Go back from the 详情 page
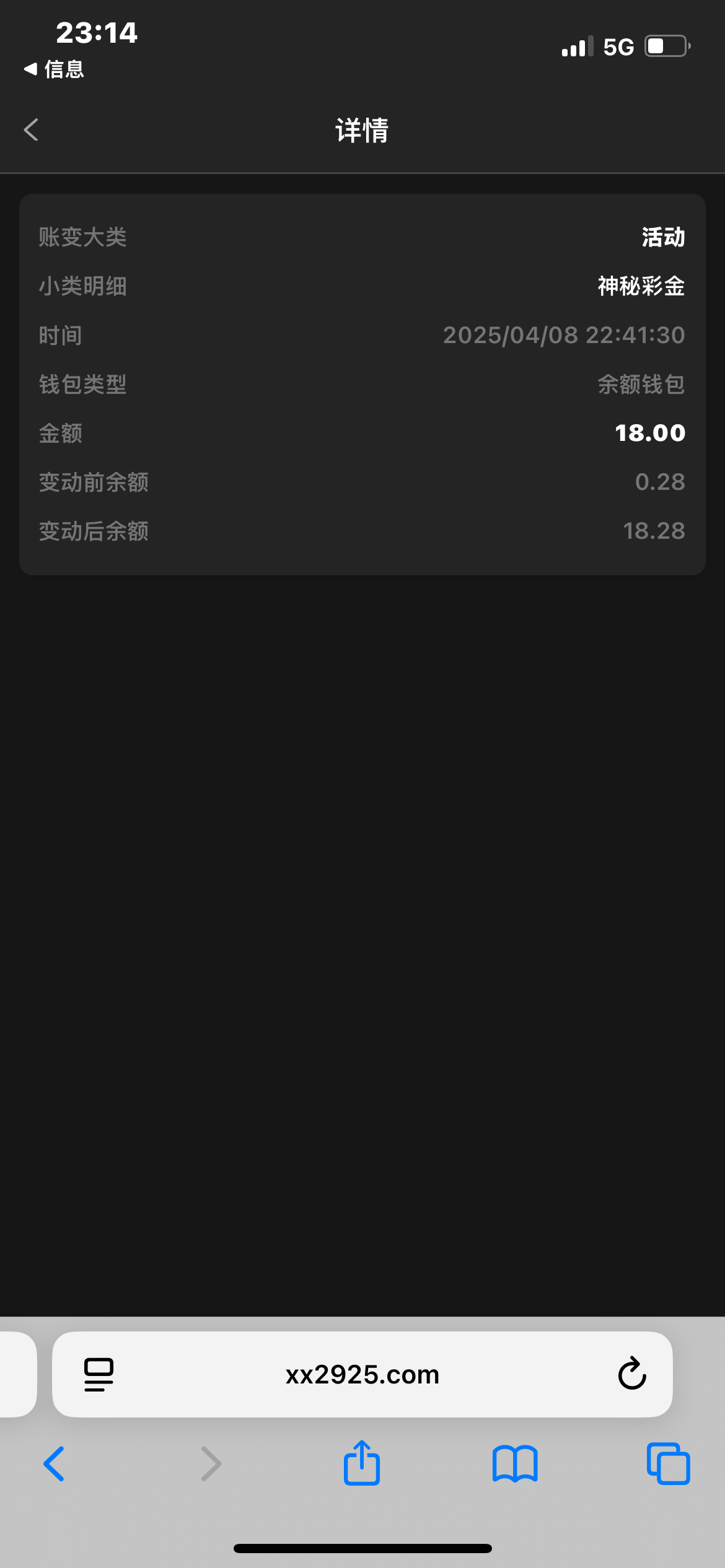The width and height of the screenshot is (725, 1568). pos(31,130)
